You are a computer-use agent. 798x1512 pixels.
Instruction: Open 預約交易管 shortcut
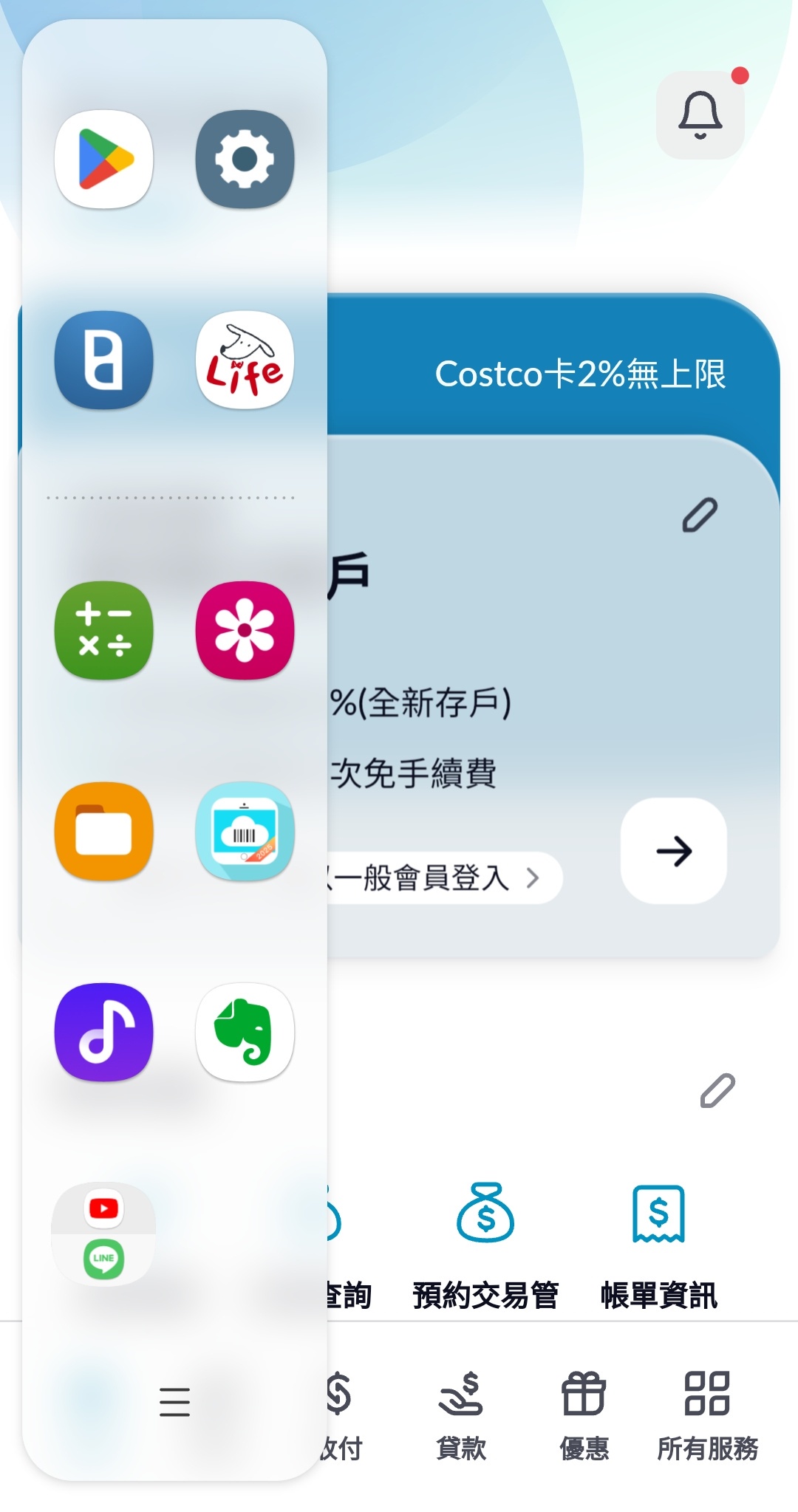(485, 1247)
